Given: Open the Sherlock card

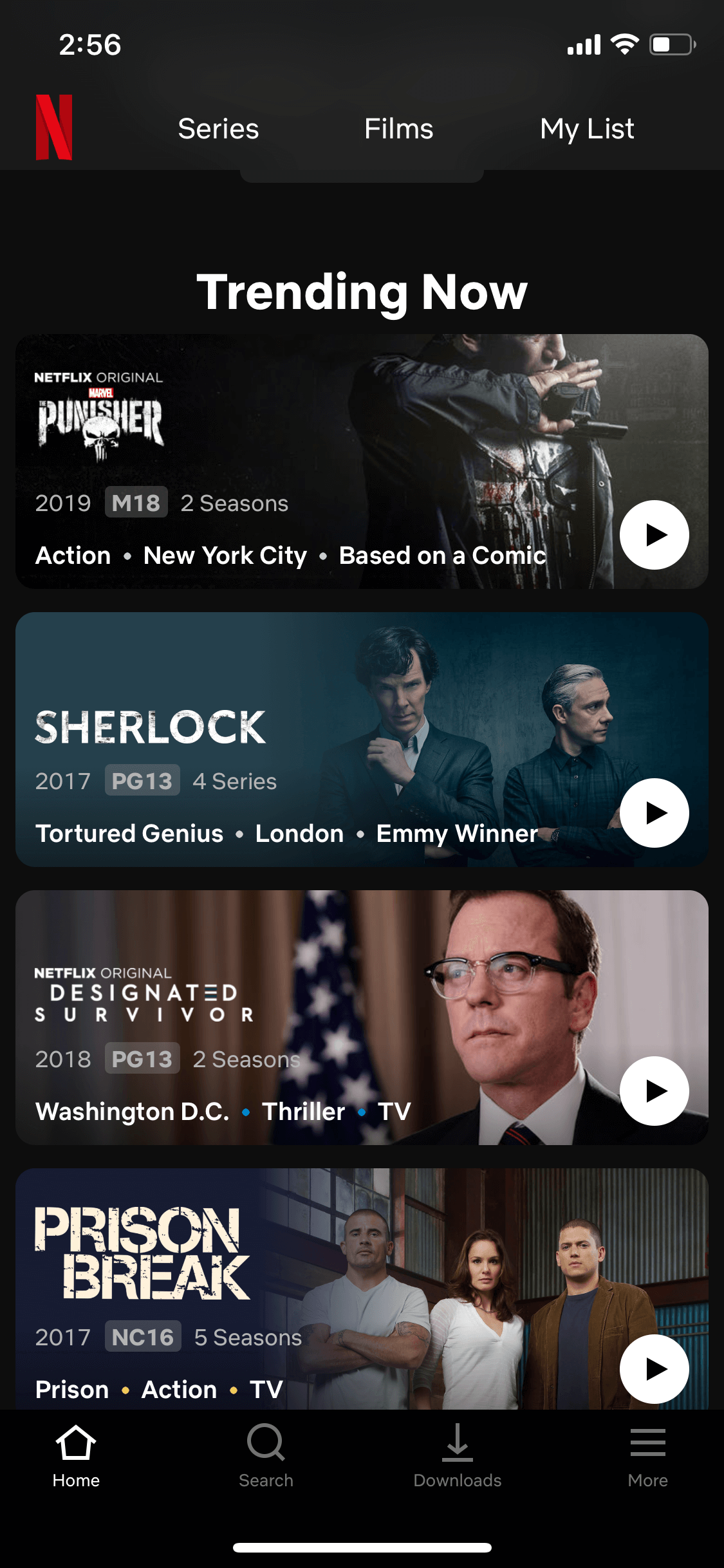Looking at the screenshot, I should coord(362,739).
